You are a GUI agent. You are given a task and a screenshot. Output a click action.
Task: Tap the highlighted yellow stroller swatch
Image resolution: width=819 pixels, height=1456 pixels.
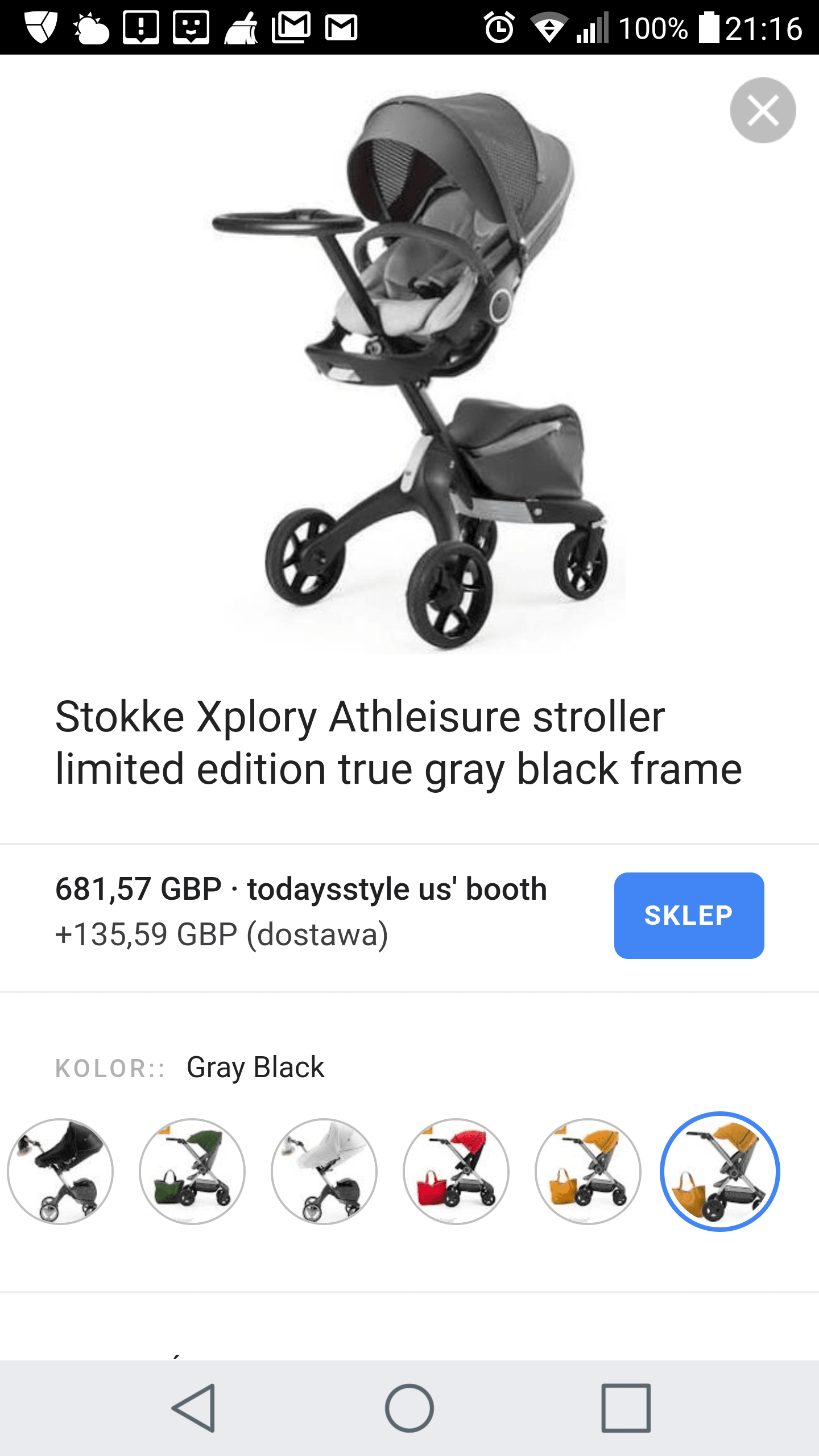click(720, 1172)
